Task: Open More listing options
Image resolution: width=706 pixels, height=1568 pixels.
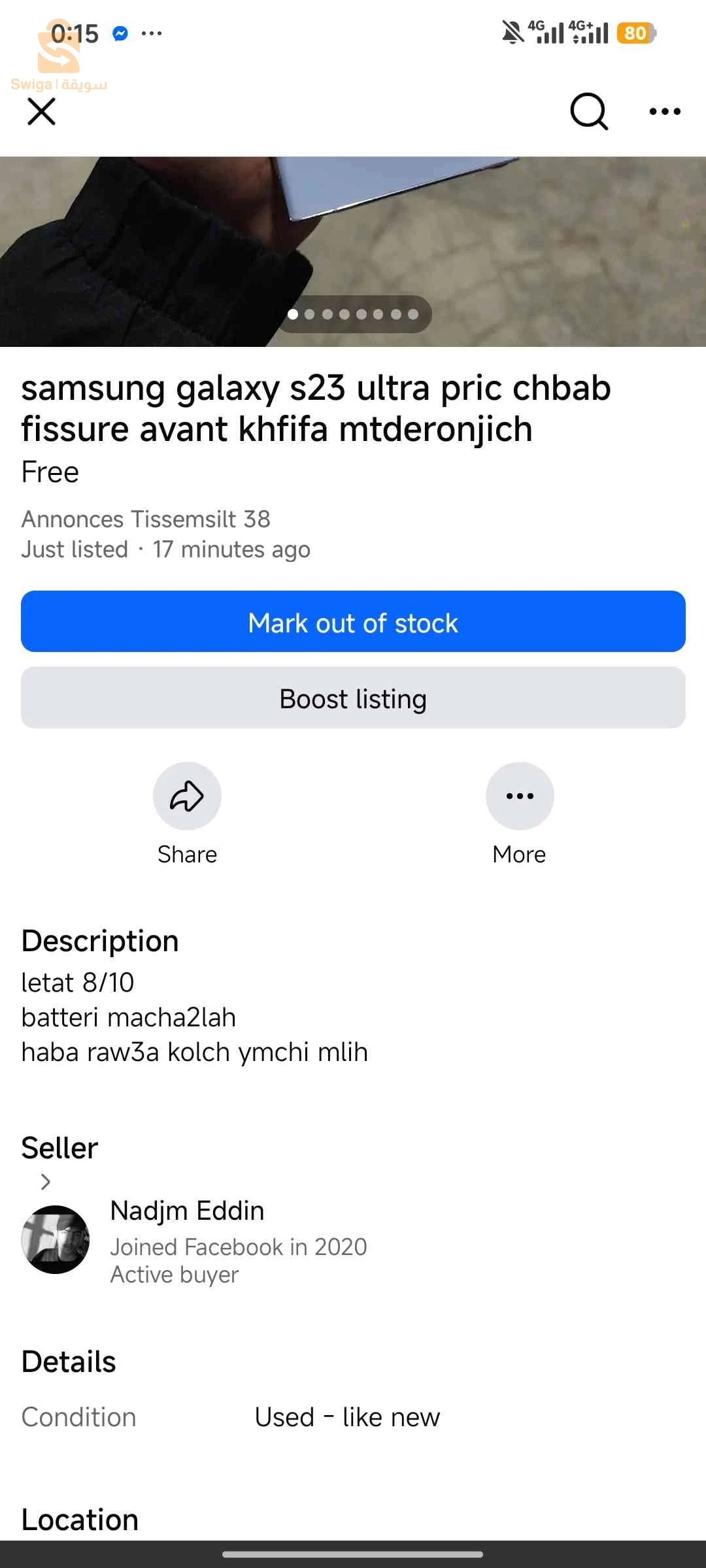Action: tap(520, 796)
